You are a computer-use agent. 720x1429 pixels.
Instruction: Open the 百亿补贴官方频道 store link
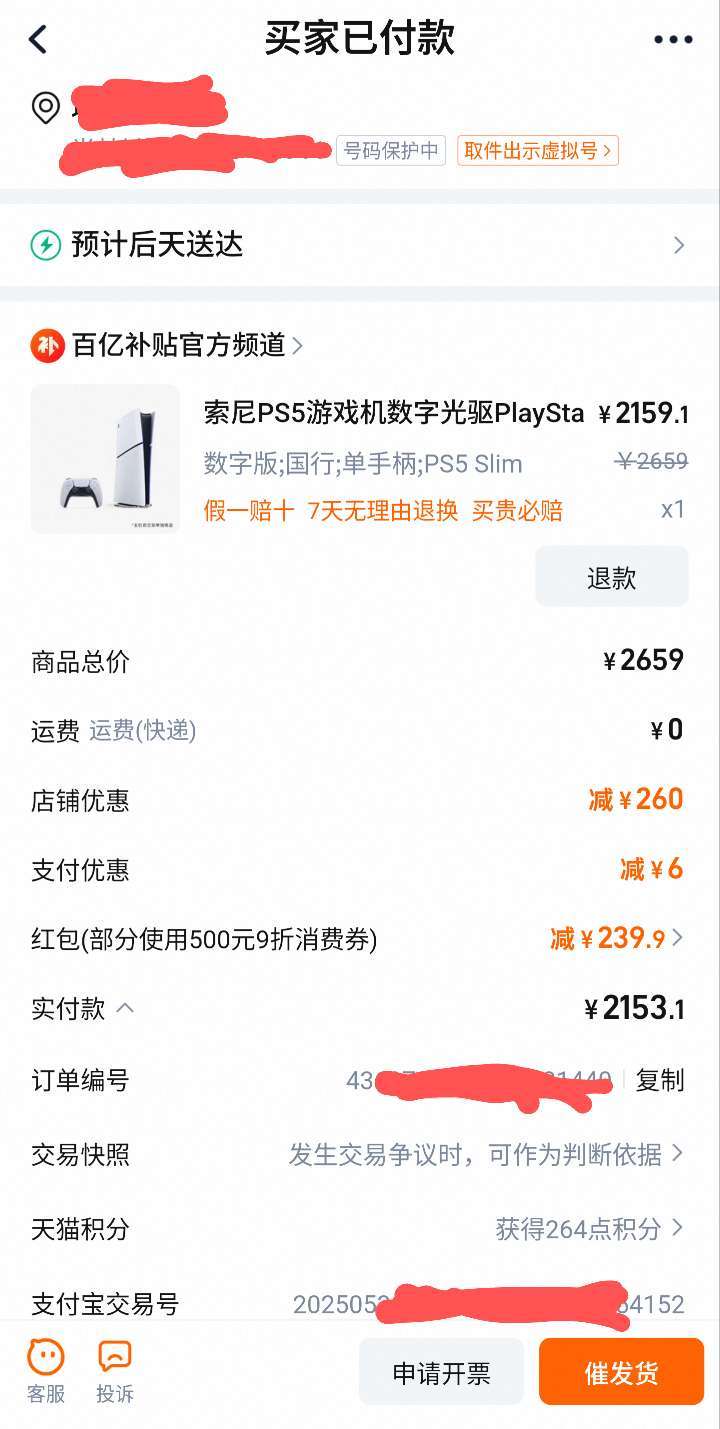coord(167,346)
